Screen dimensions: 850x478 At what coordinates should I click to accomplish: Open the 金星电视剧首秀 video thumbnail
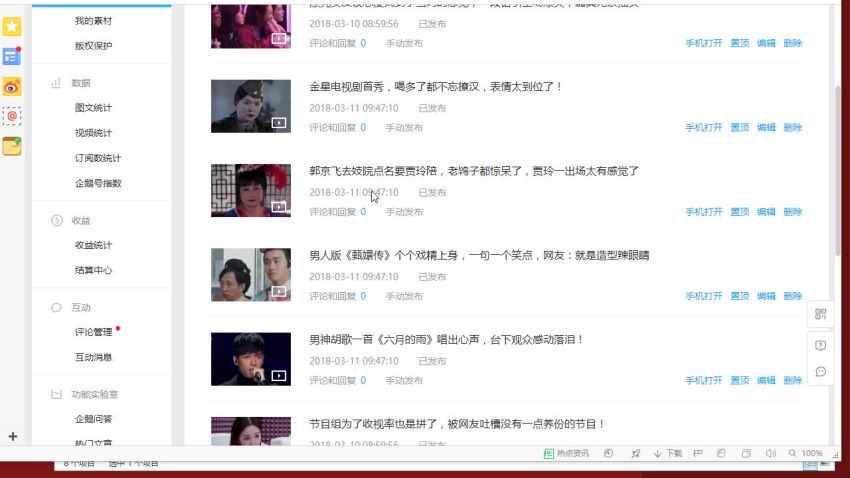251,106
